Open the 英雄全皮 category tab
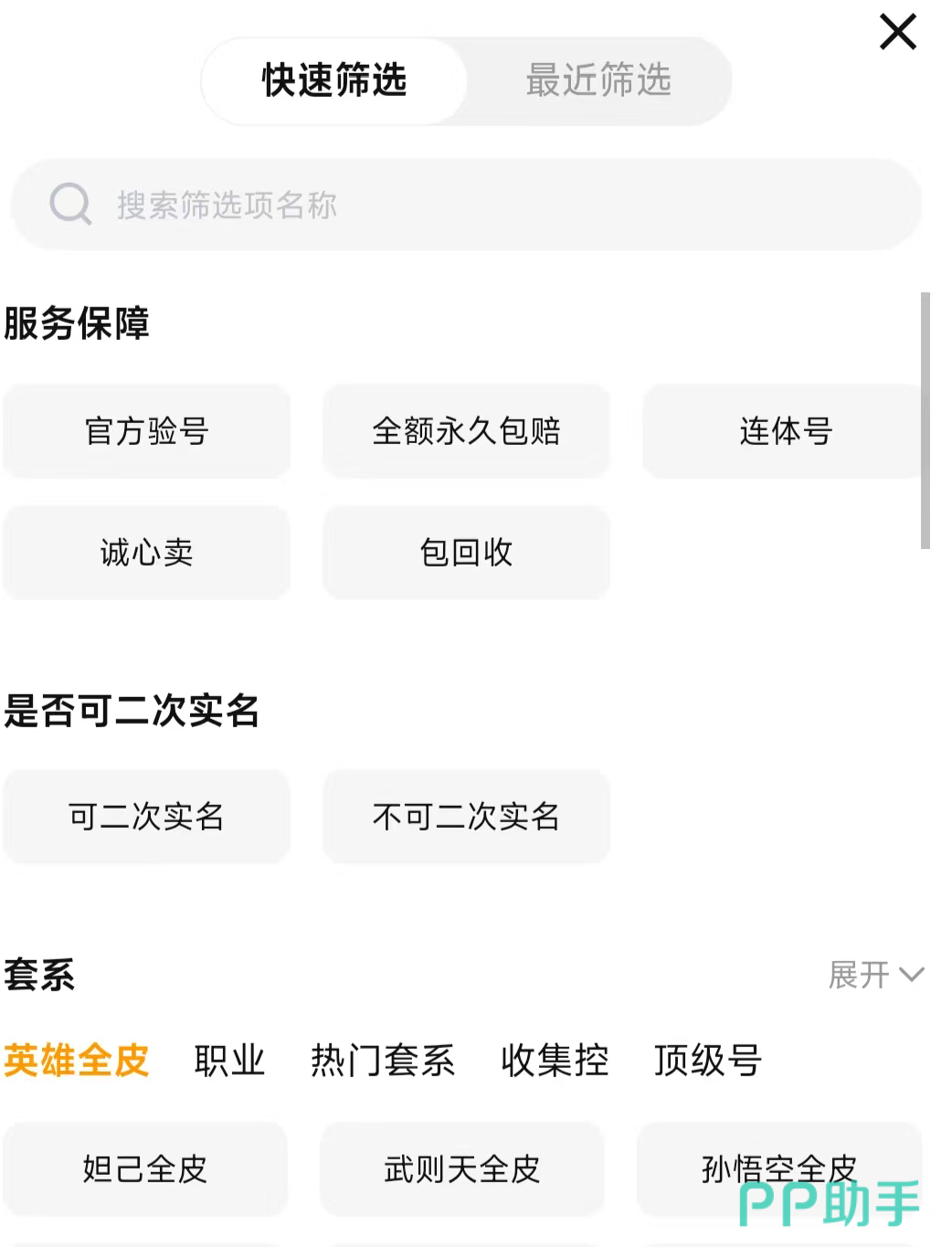 tap(77, 1061)
